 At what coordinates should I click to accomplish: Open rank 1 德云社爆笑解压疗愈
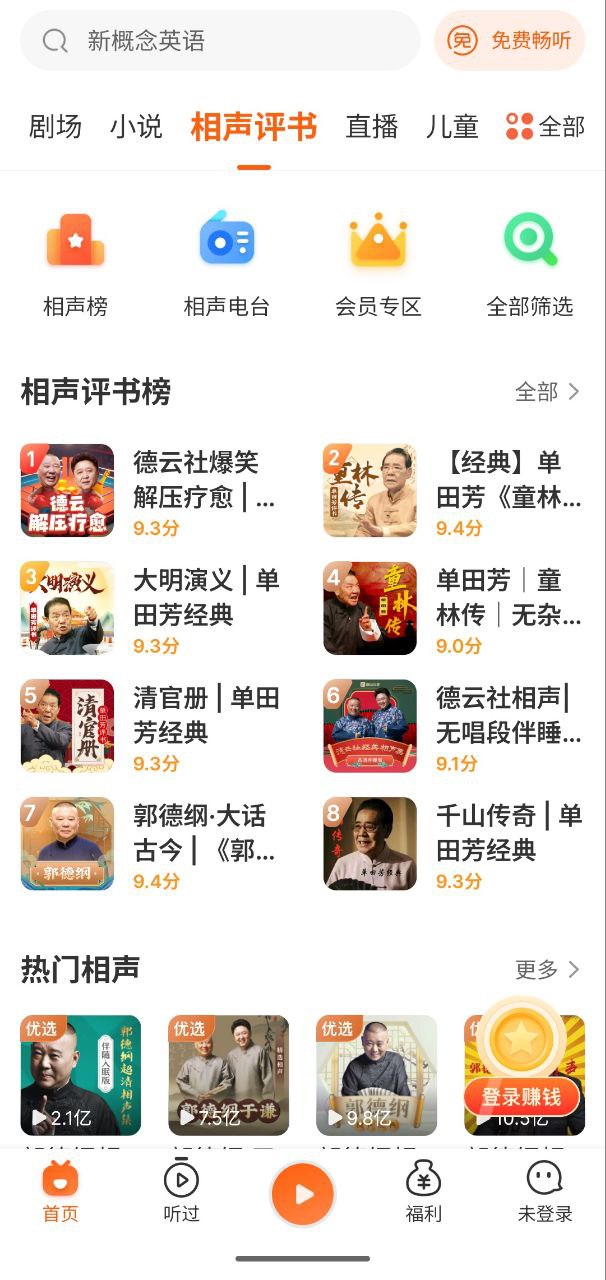tap(150, 490)
